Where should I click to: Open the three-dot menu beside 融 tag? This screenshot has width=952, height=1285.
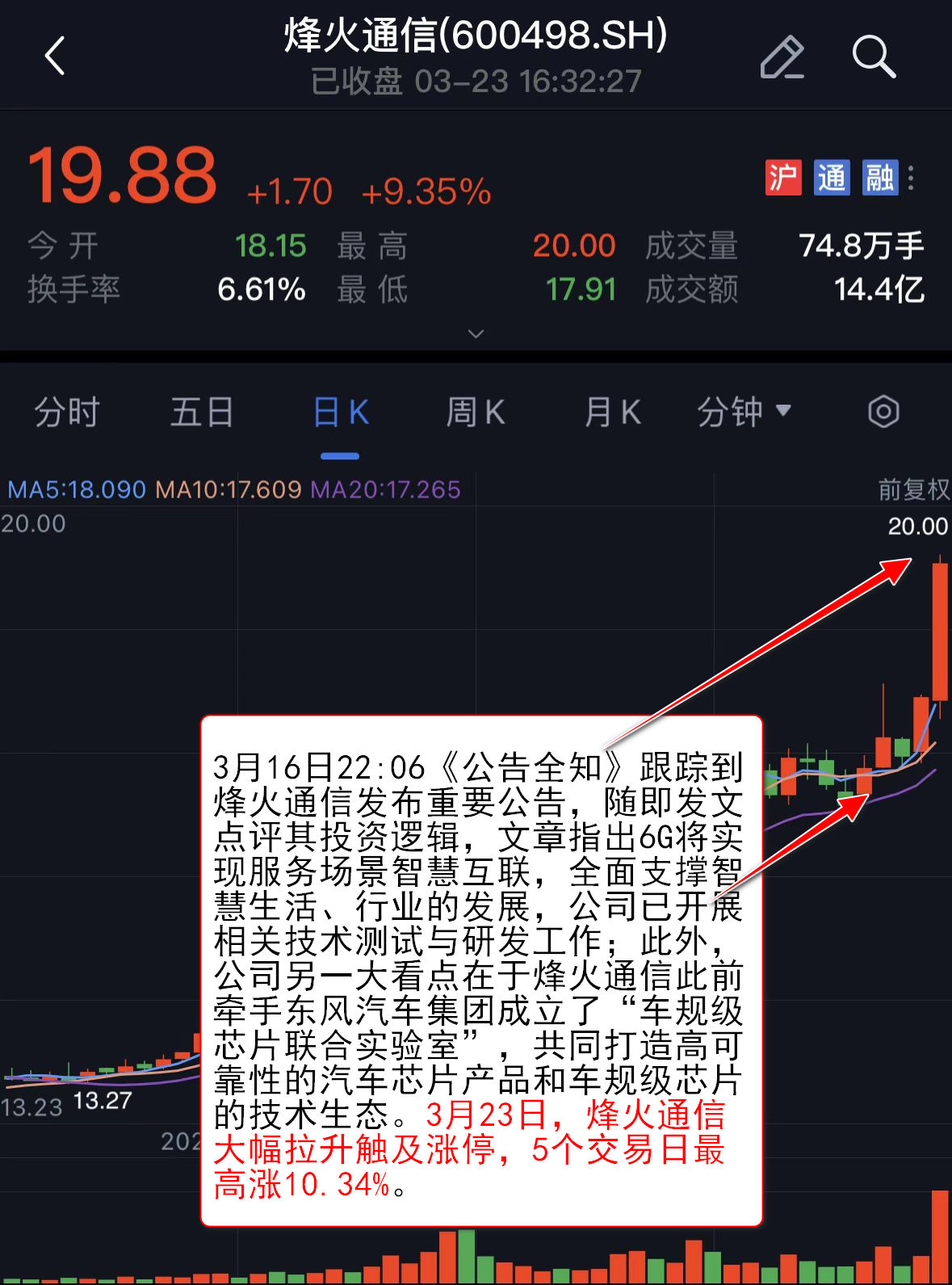911,178
